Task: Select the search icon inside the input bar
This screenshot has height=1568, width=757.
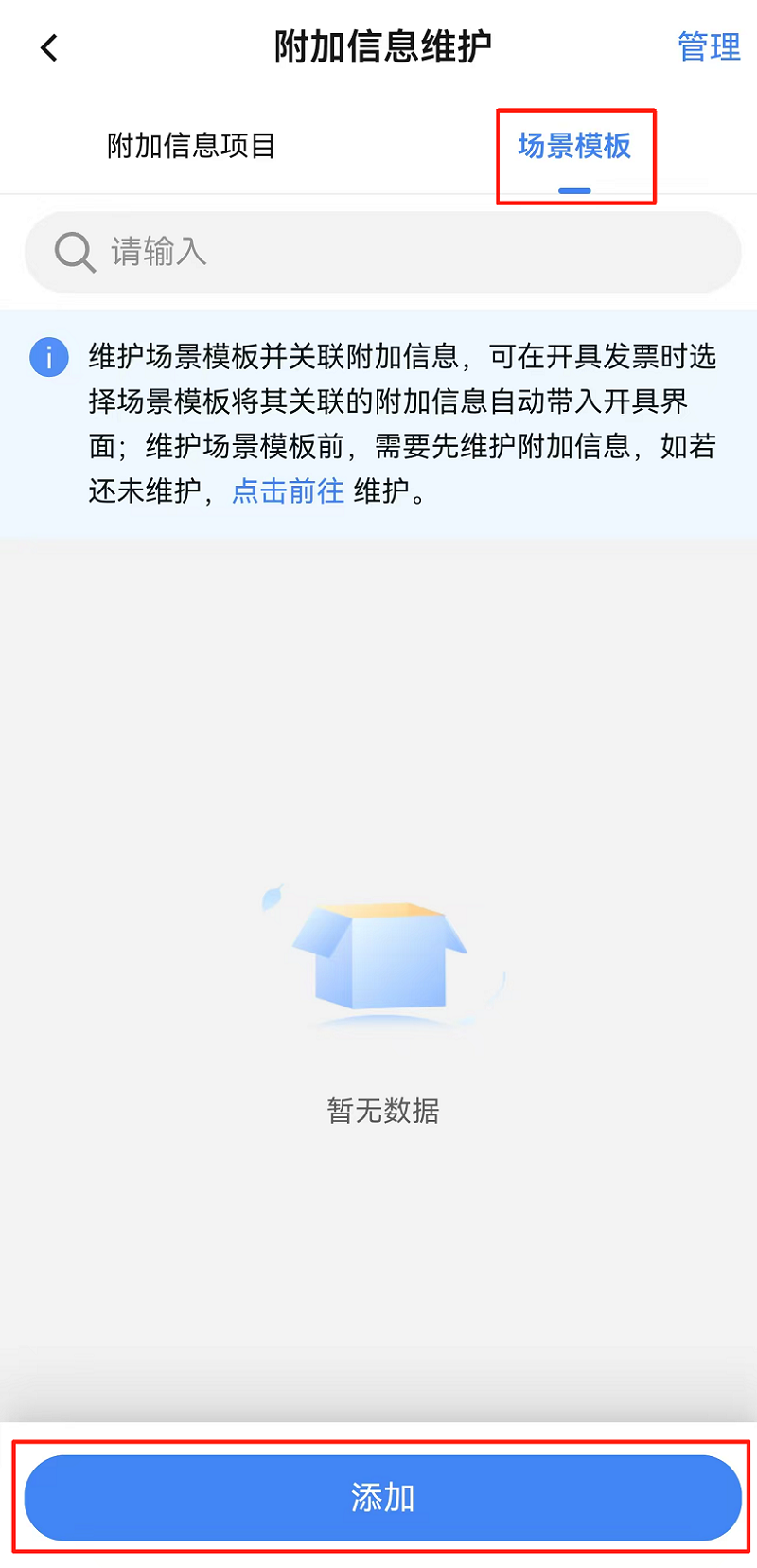Action: (x=72, y=252)
